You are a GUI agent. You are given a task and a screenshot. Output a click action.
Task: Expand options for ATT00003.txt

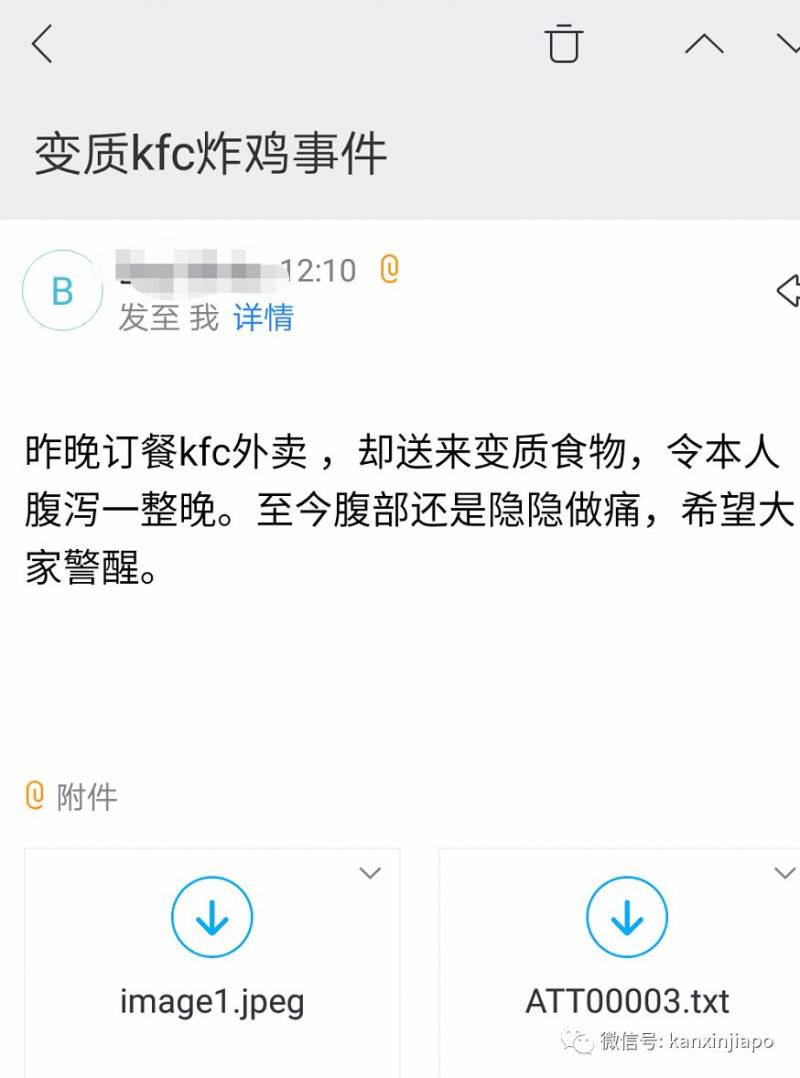(784, 873)
